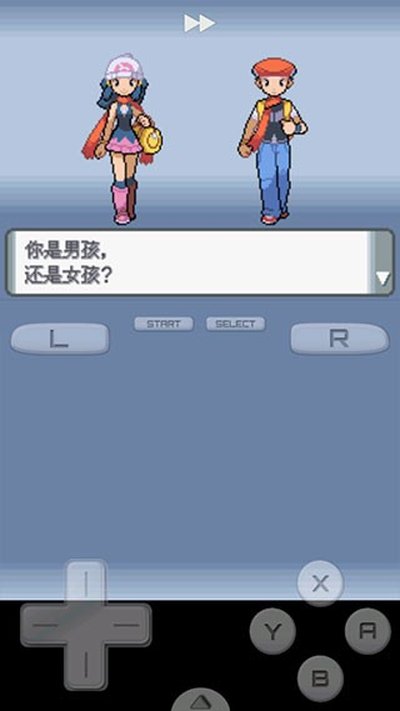
Task: Open the bottom menu arrow tab
Action: coord(200,700)
